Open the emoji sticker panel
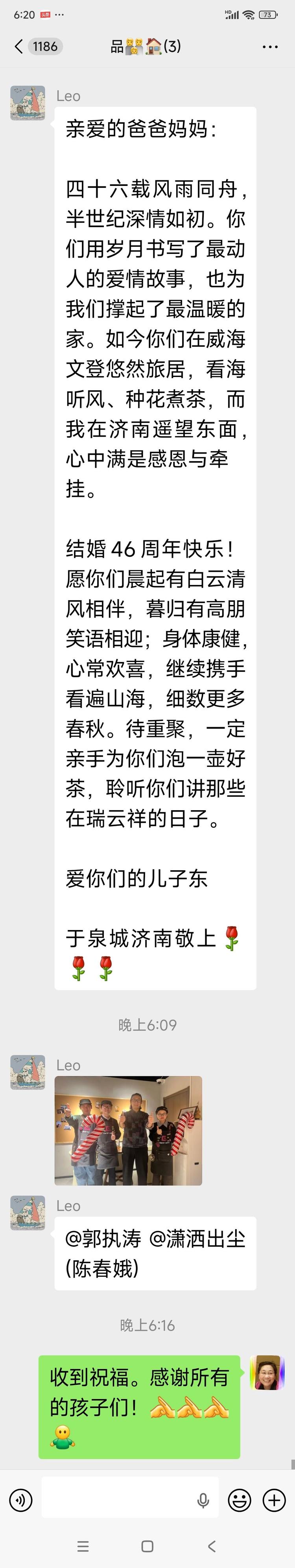This screenshot has width=295, height=1568. coord(239,1500)
